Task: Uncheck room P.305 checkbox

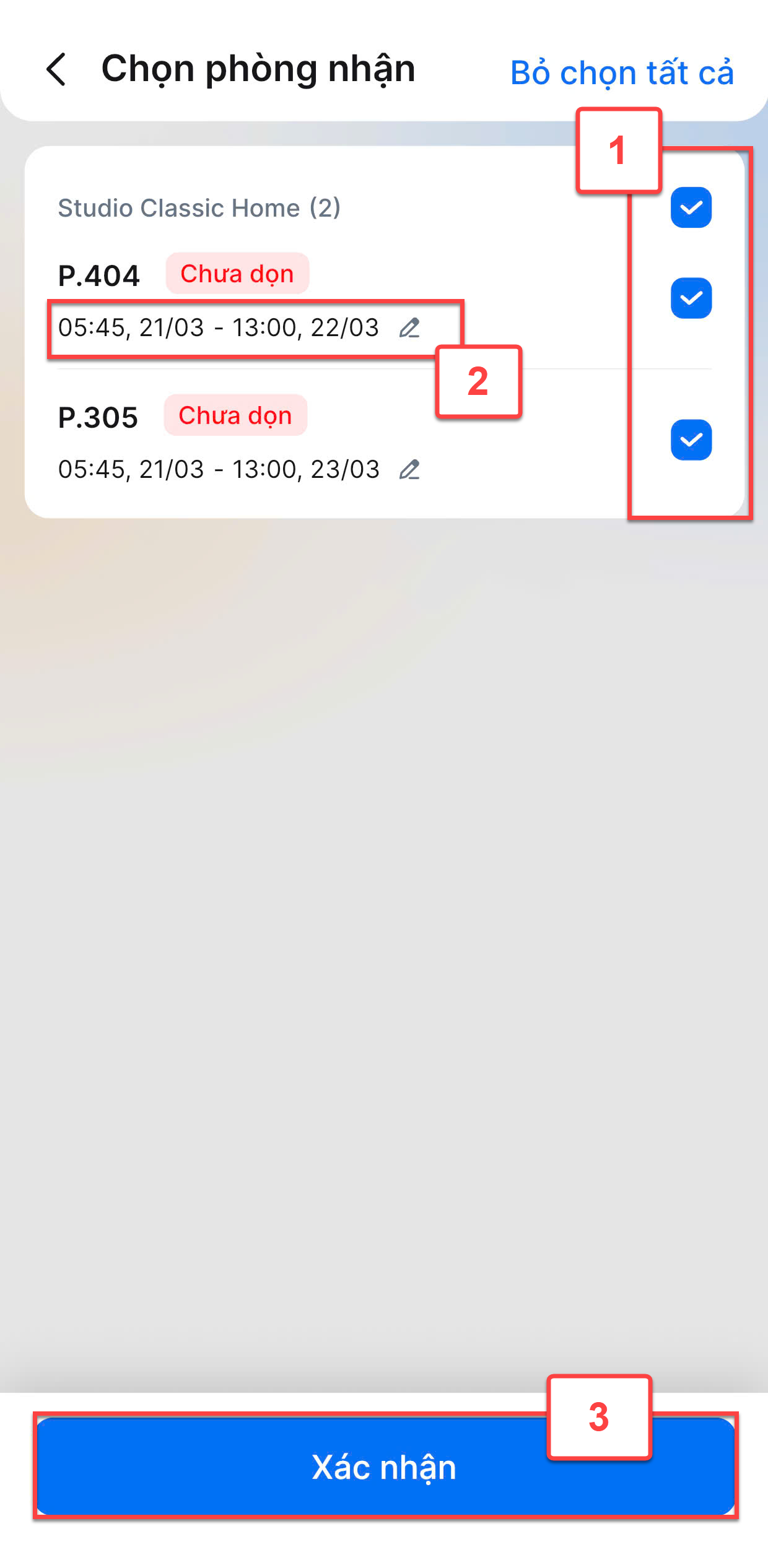Action: [x=691, y=440]
